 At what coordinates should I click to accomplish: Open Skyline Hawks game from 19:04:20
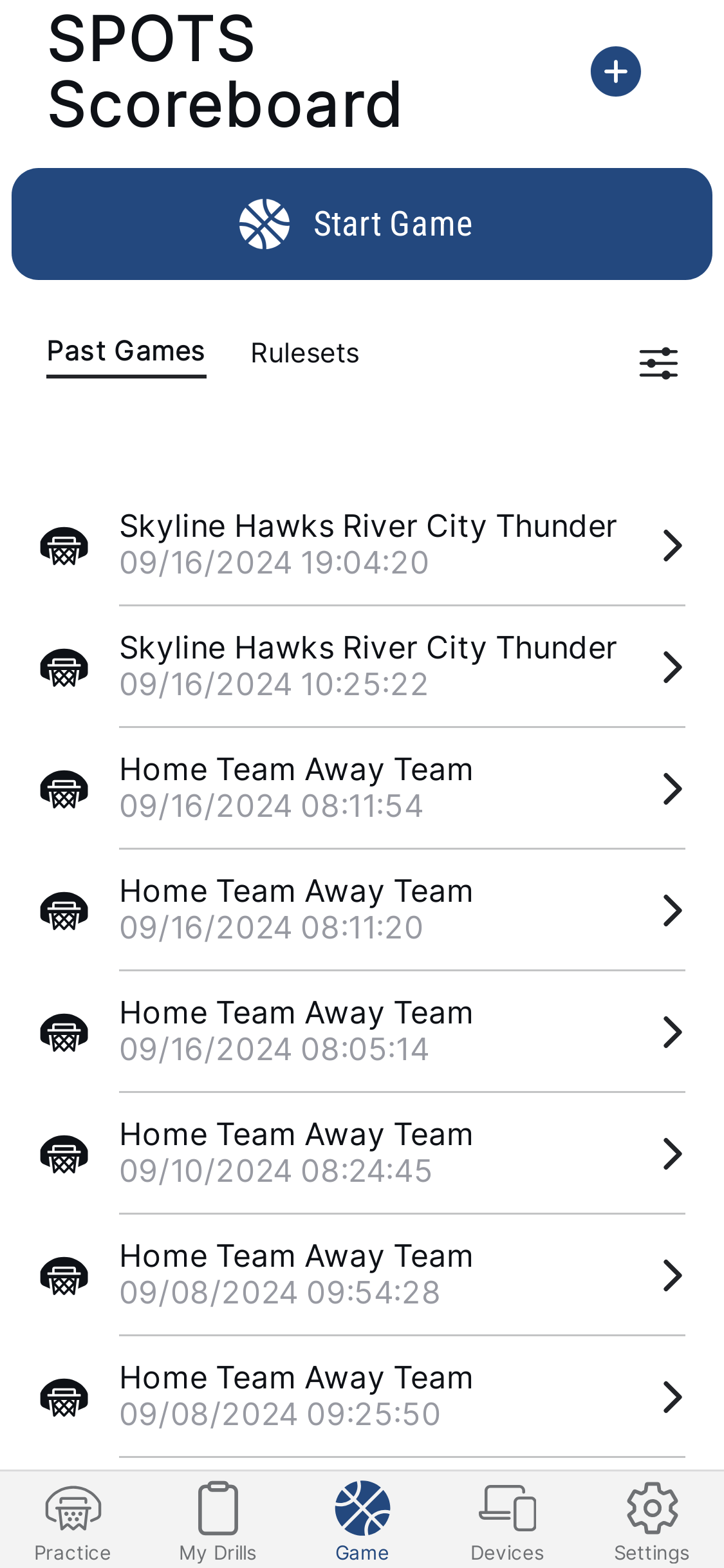tap(367, 545)
